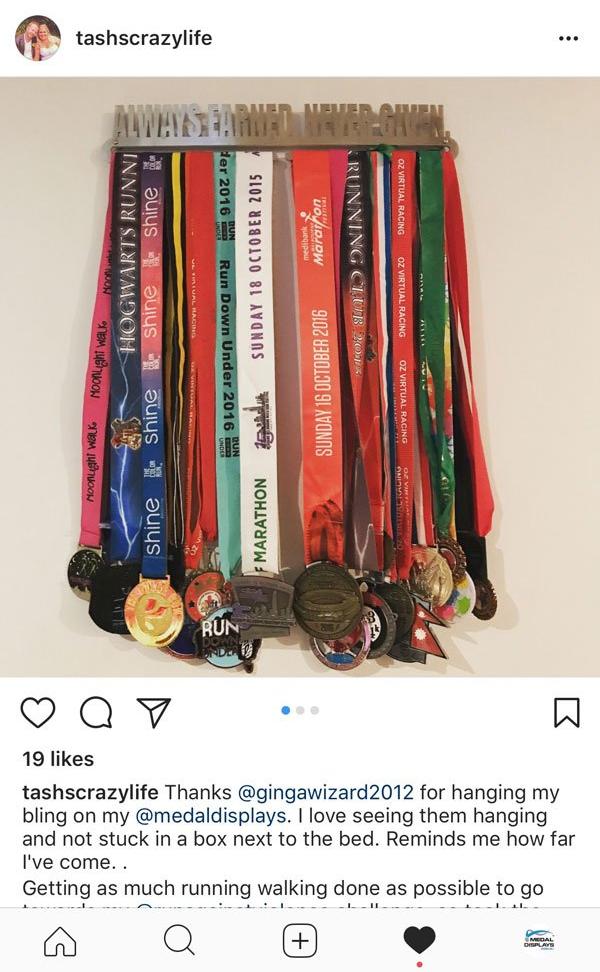The width and height of the screenshot is (600, 972).
Task: Open tashscrazylife's profile picture
Action: point(38,38)
